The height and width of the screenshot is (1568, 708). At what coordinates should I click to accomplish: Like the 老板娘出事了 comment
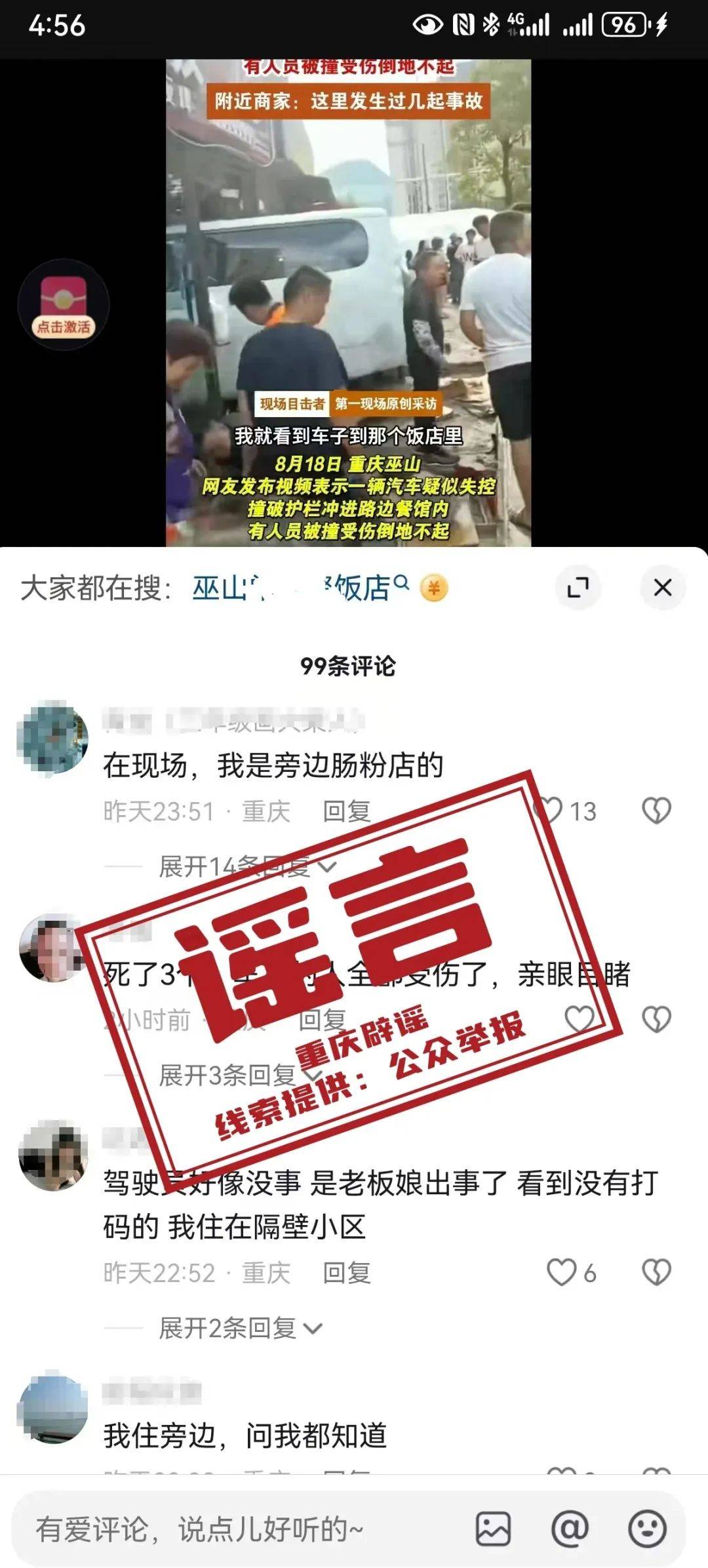coord(562,1273)
